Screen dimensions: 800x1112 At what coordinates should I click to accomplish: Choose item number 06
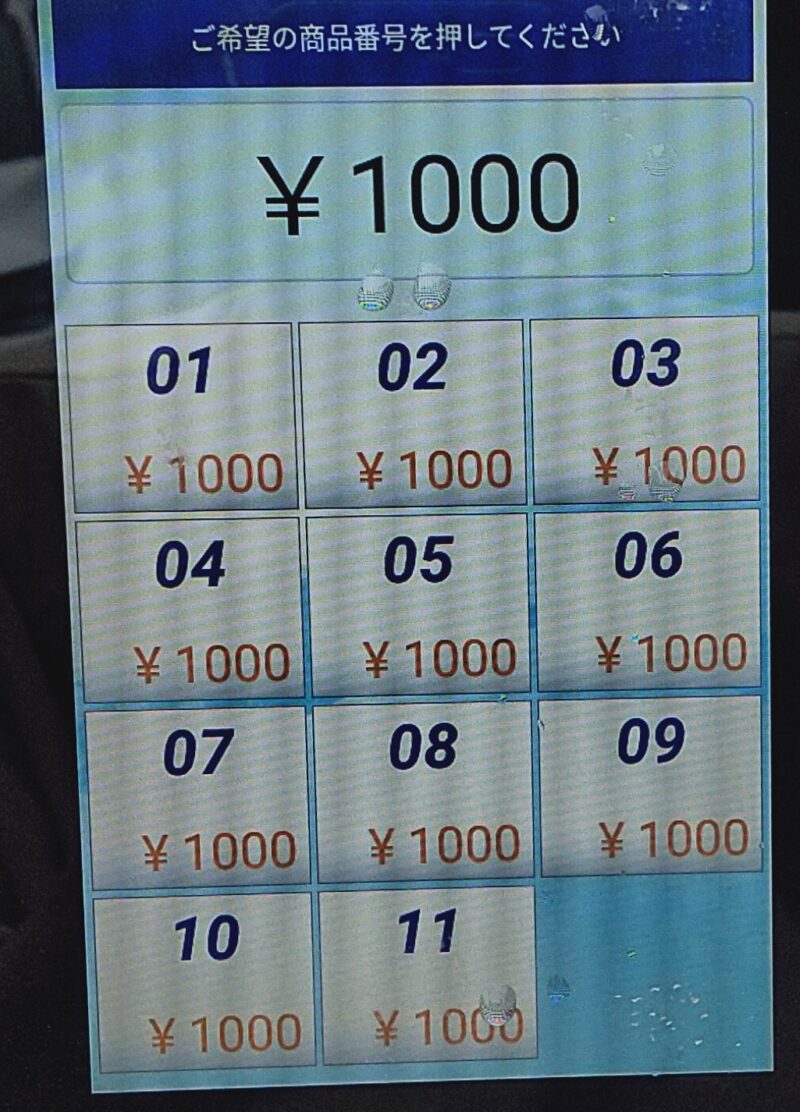click(648, 601)
